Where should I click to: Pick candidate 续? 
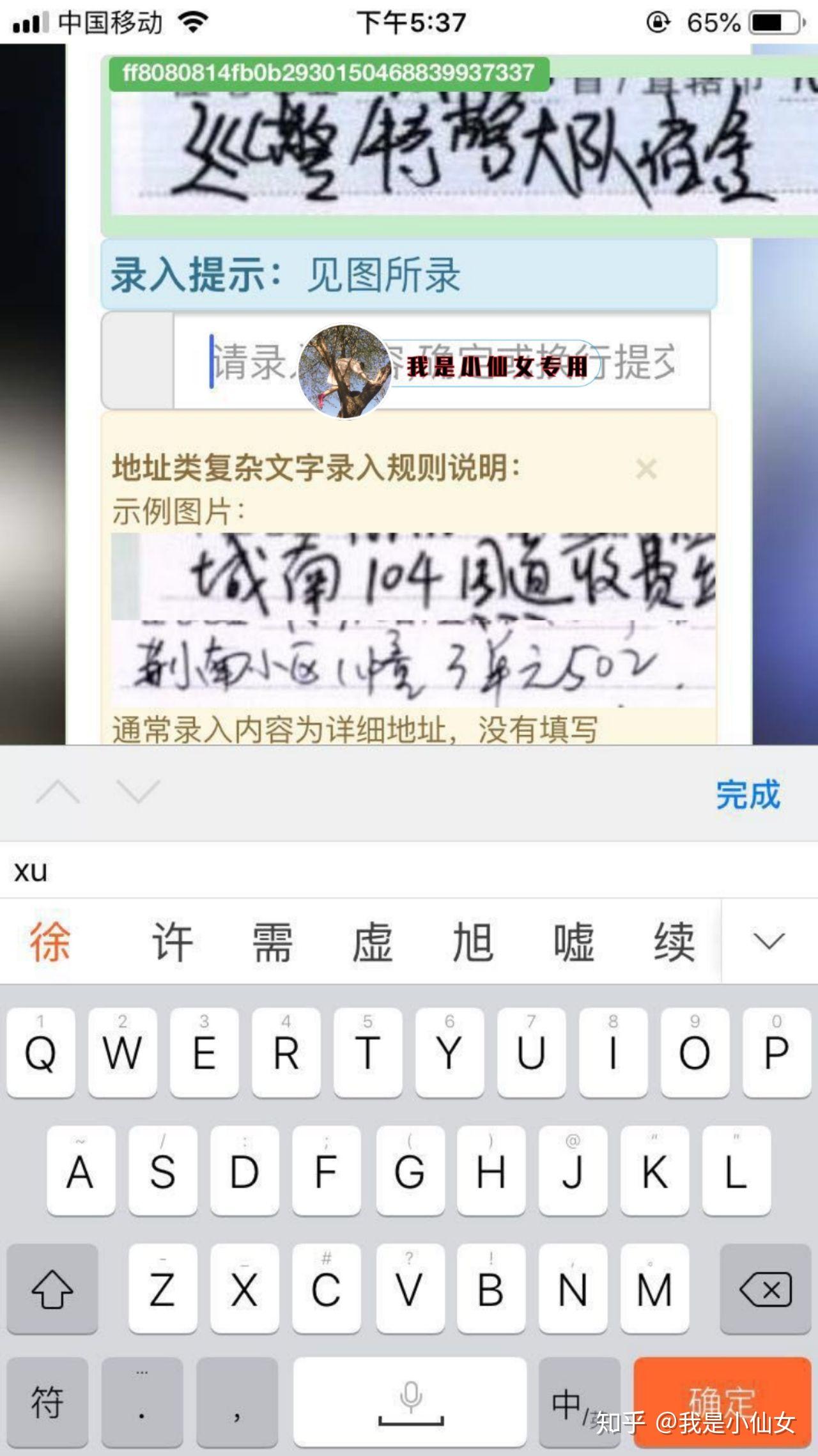click(674, 941)
